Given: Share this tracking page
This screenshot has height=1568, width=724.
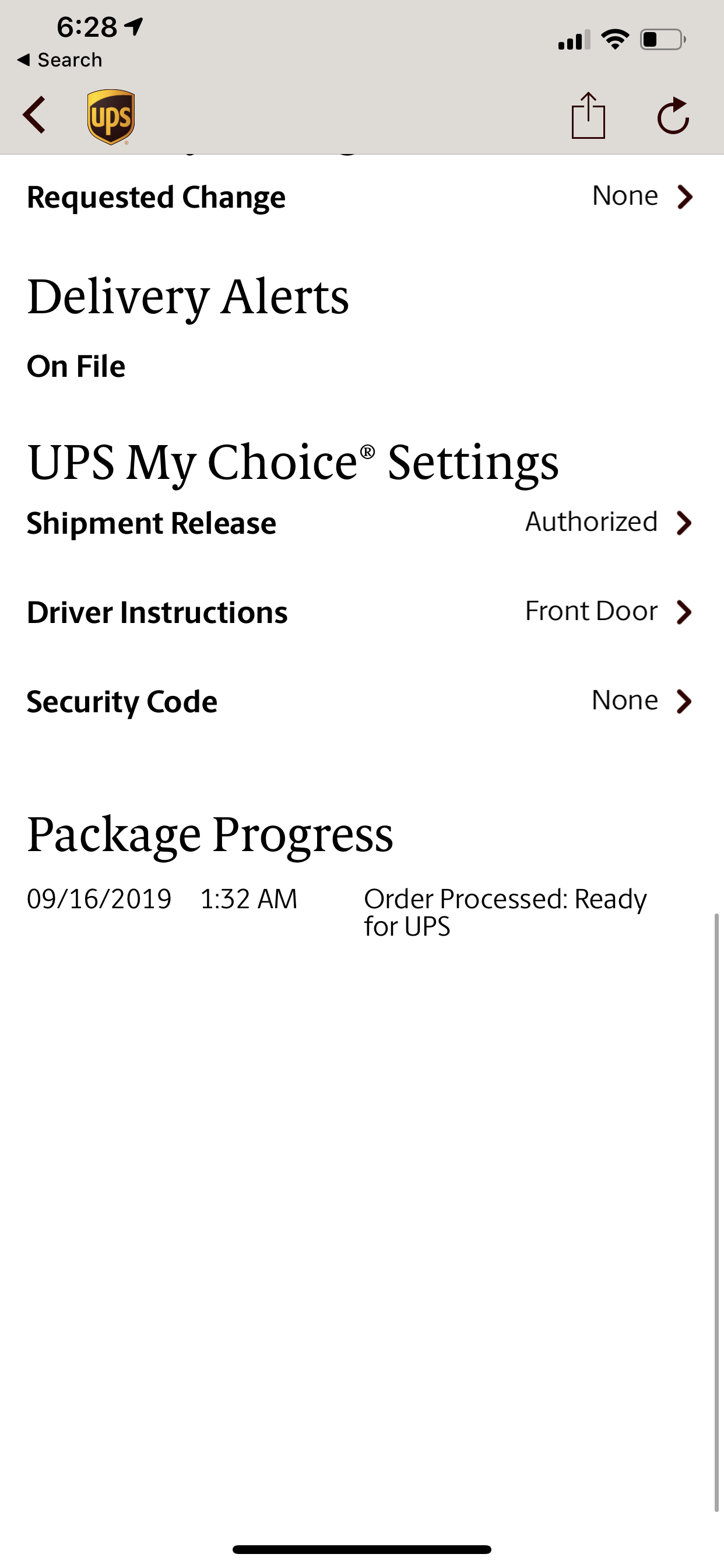Looking at the screenshot, I should coord(588,116).
